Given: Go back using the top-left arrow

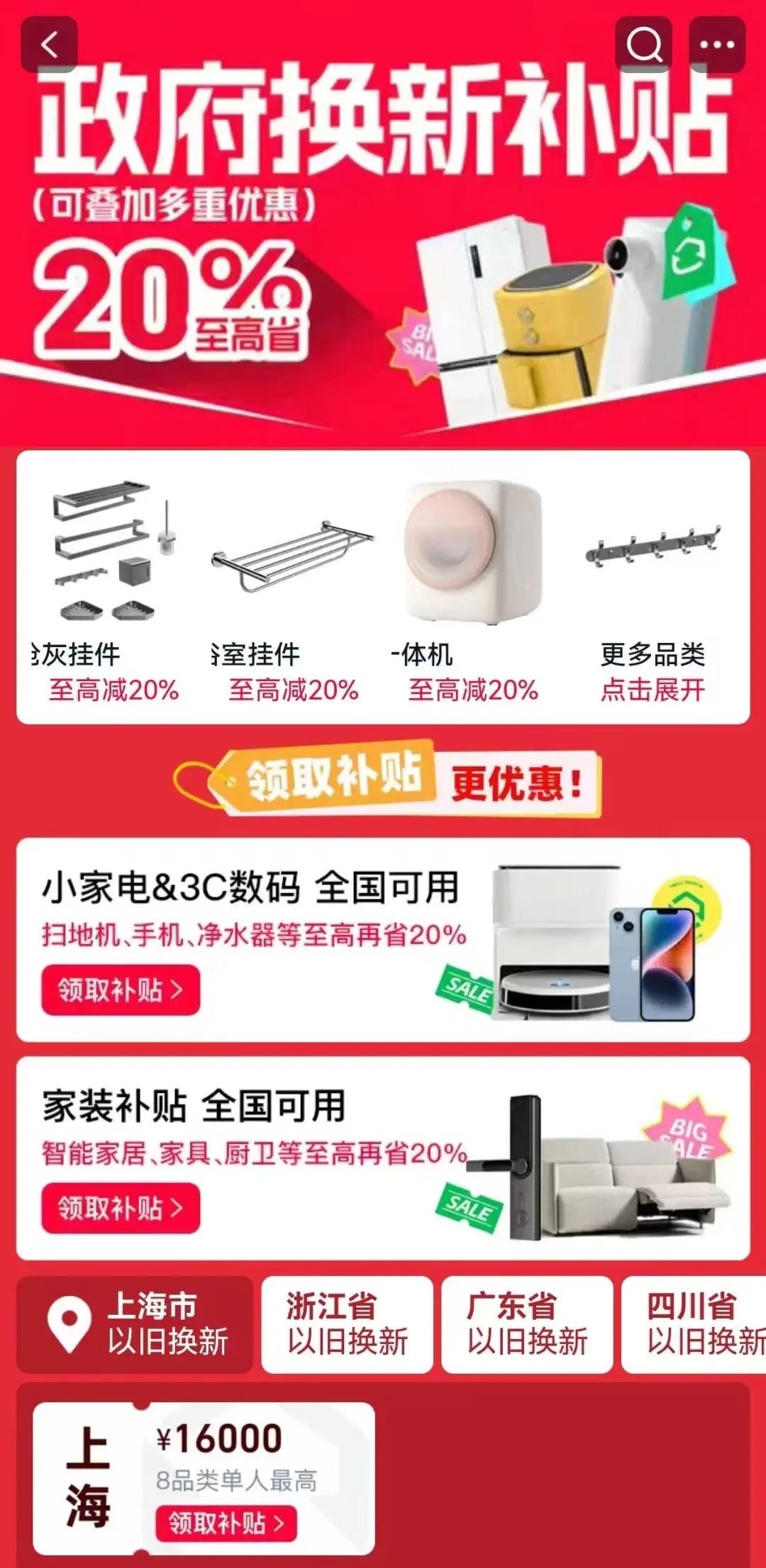Looking at the screenshot, I should [49, 45].
